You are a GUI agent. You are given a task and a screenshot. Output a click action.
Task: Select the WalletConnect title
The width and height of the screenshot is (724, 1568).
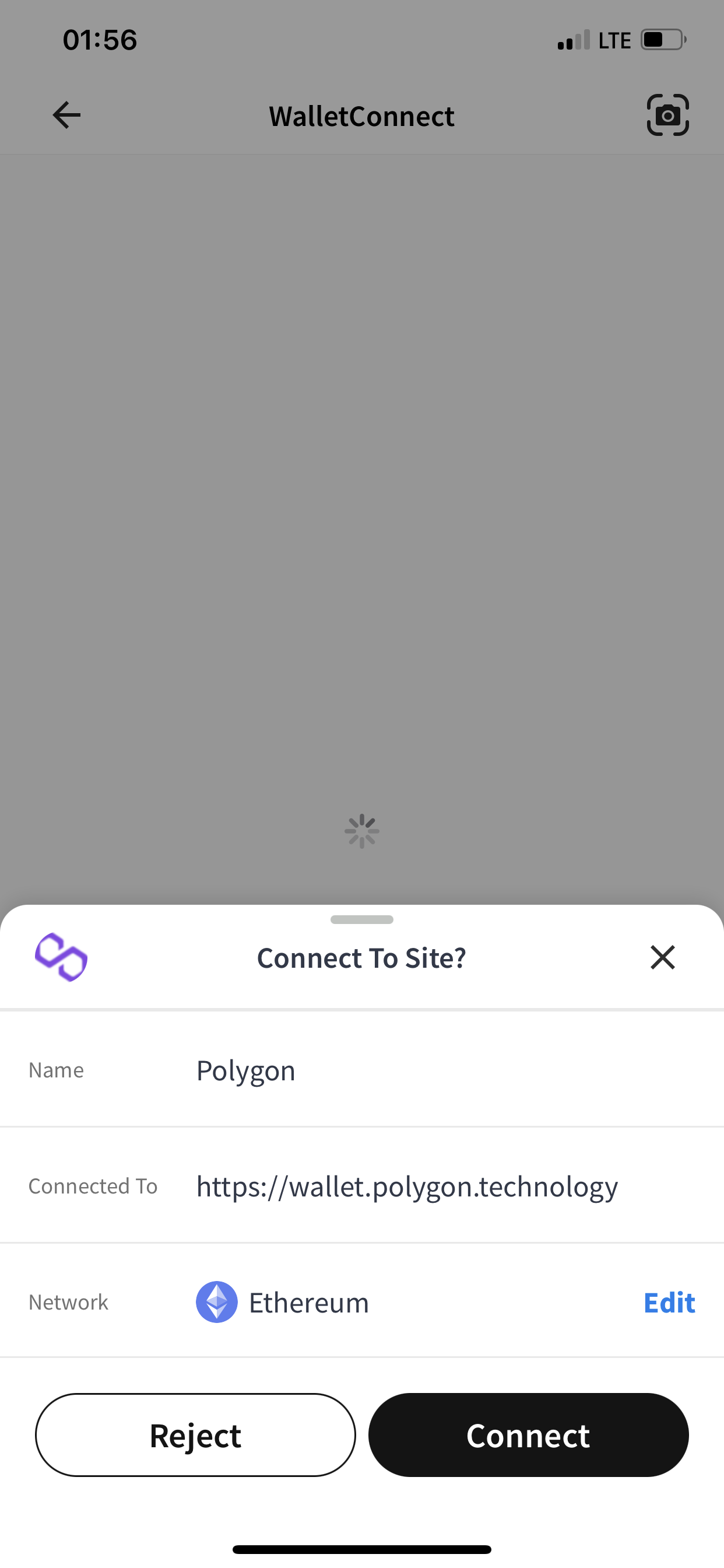[361, 115]
